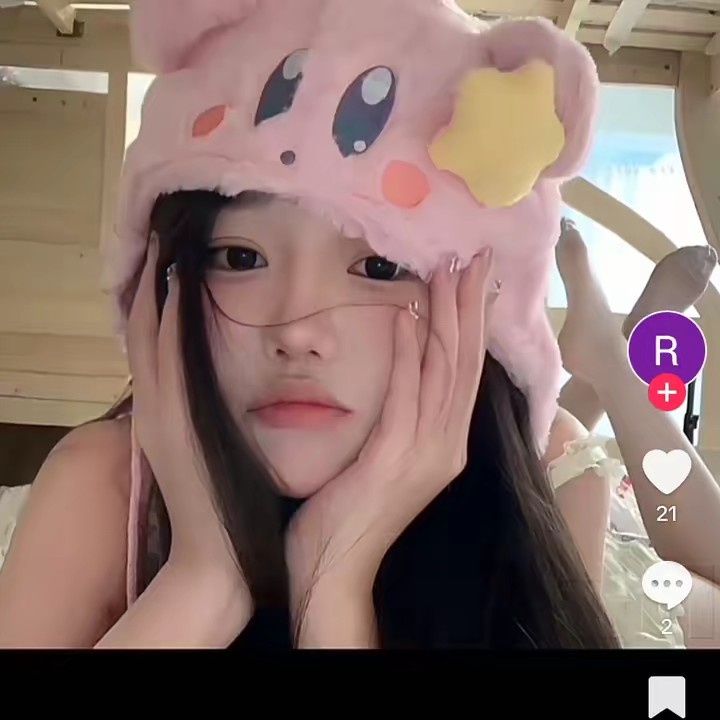Follow the creator with the plus badge

click(x=666, y=393)
